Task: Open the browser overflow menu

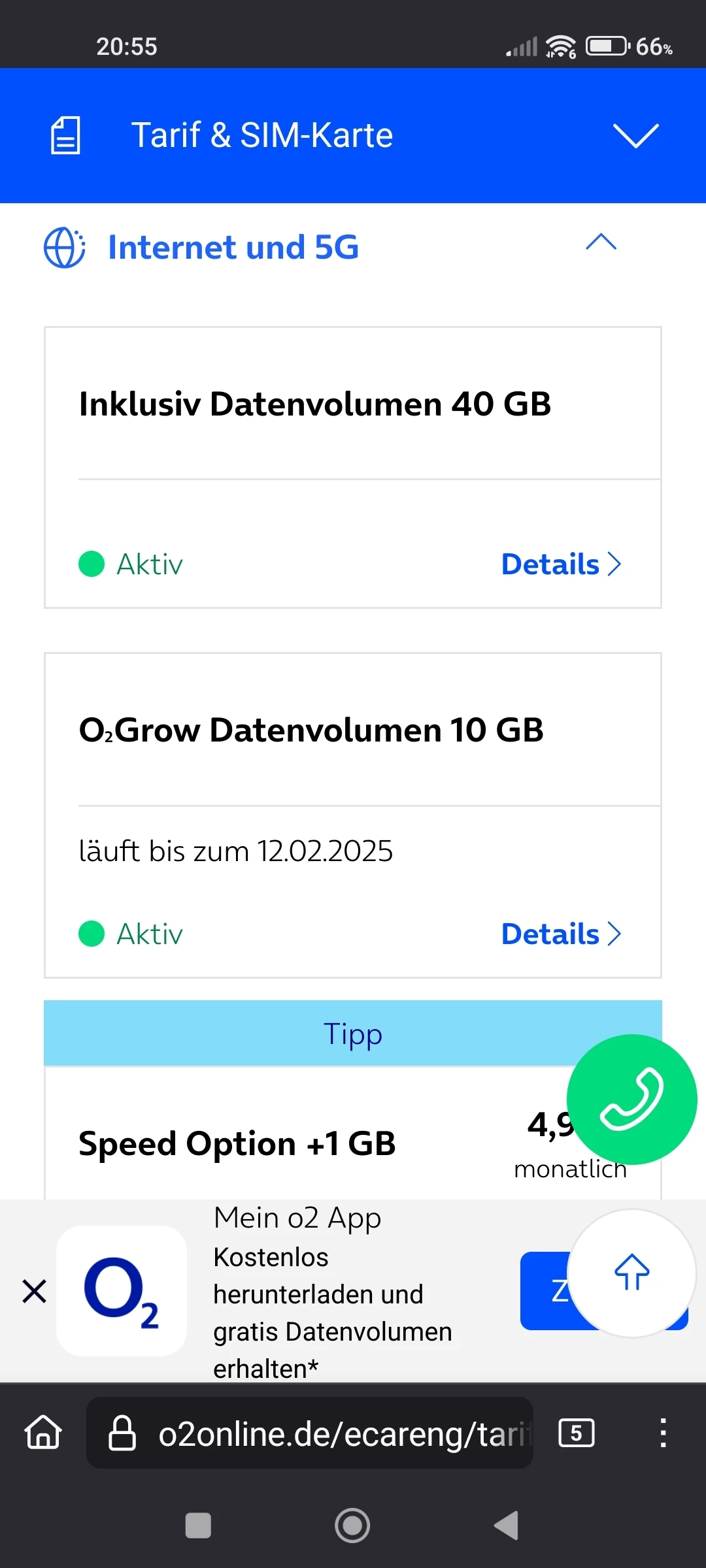Action: tap(663, 1433)
